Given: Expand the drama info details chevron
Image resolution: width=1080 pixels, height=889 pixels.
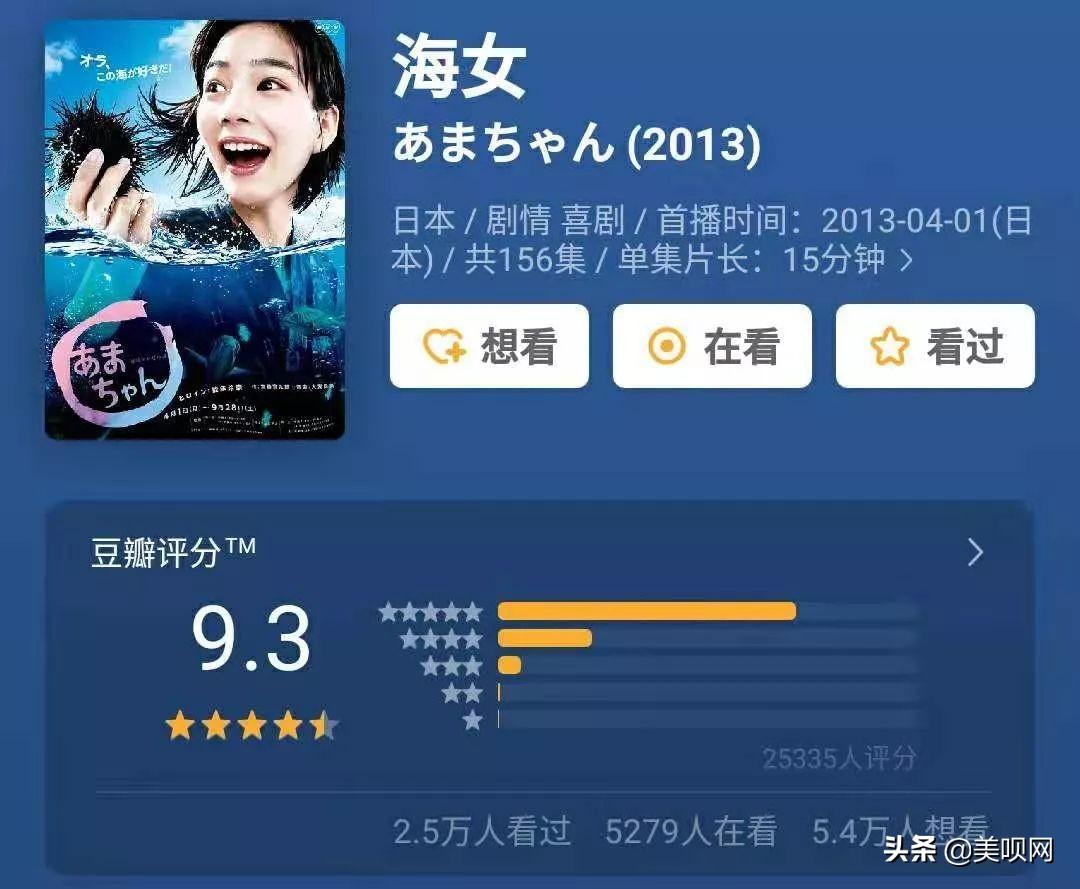Looking at the screenshot, I should point(906,261).
